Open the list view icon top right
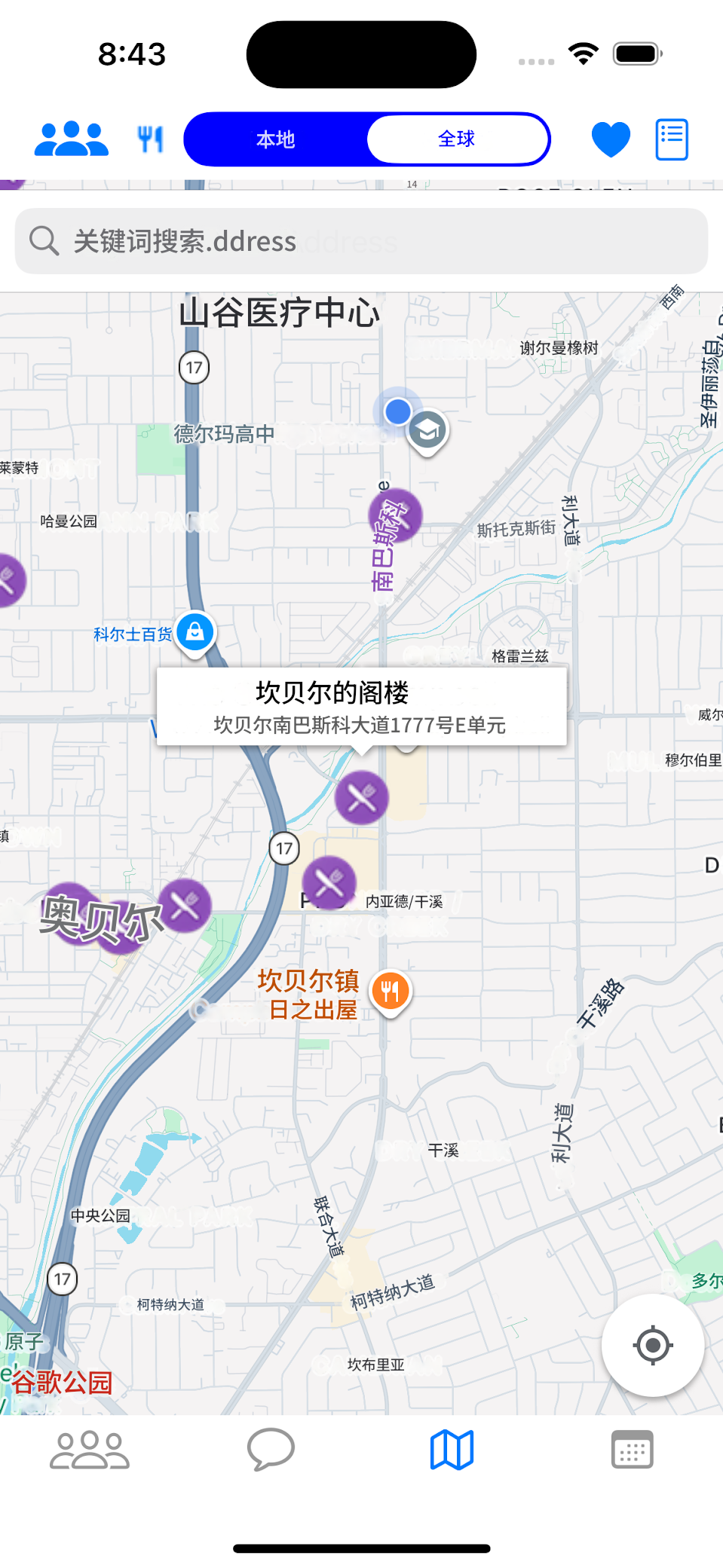The height and width of the screenshot is (1568, 723). click(x=671, y=139)
